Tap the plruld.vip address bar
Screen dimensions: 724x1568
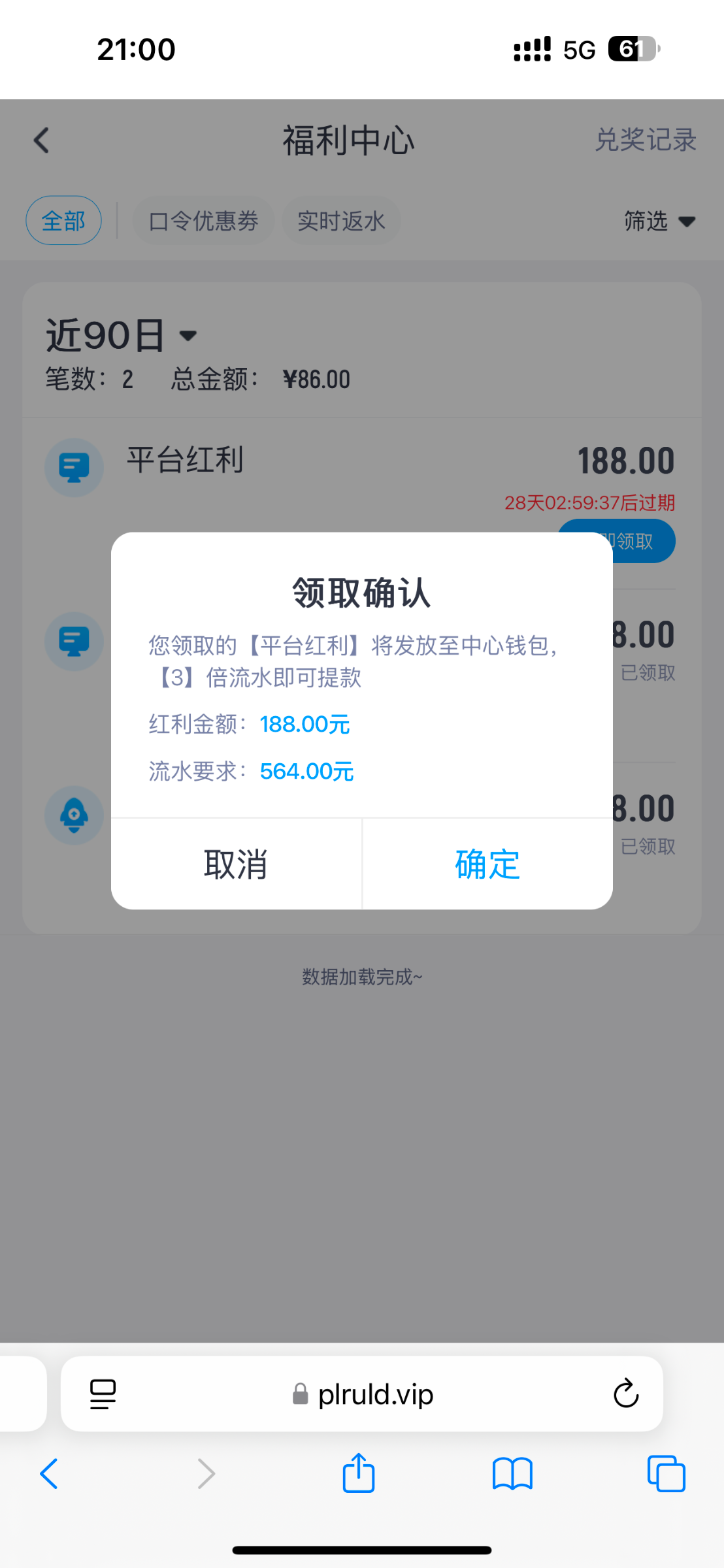tap(362, 1394)
